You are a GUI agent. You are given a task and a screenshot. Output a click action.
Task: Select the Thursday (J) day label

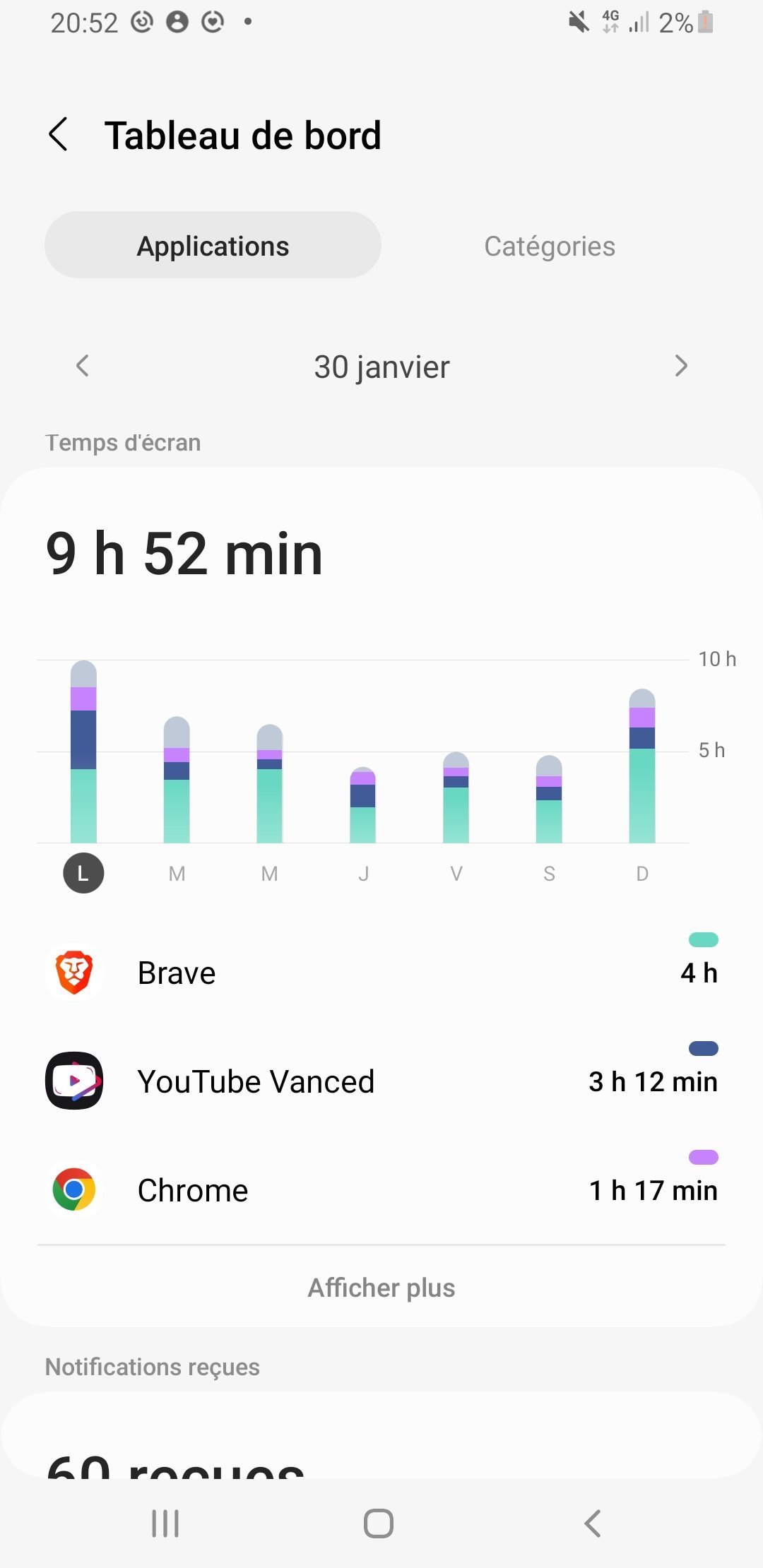(363, 874)
